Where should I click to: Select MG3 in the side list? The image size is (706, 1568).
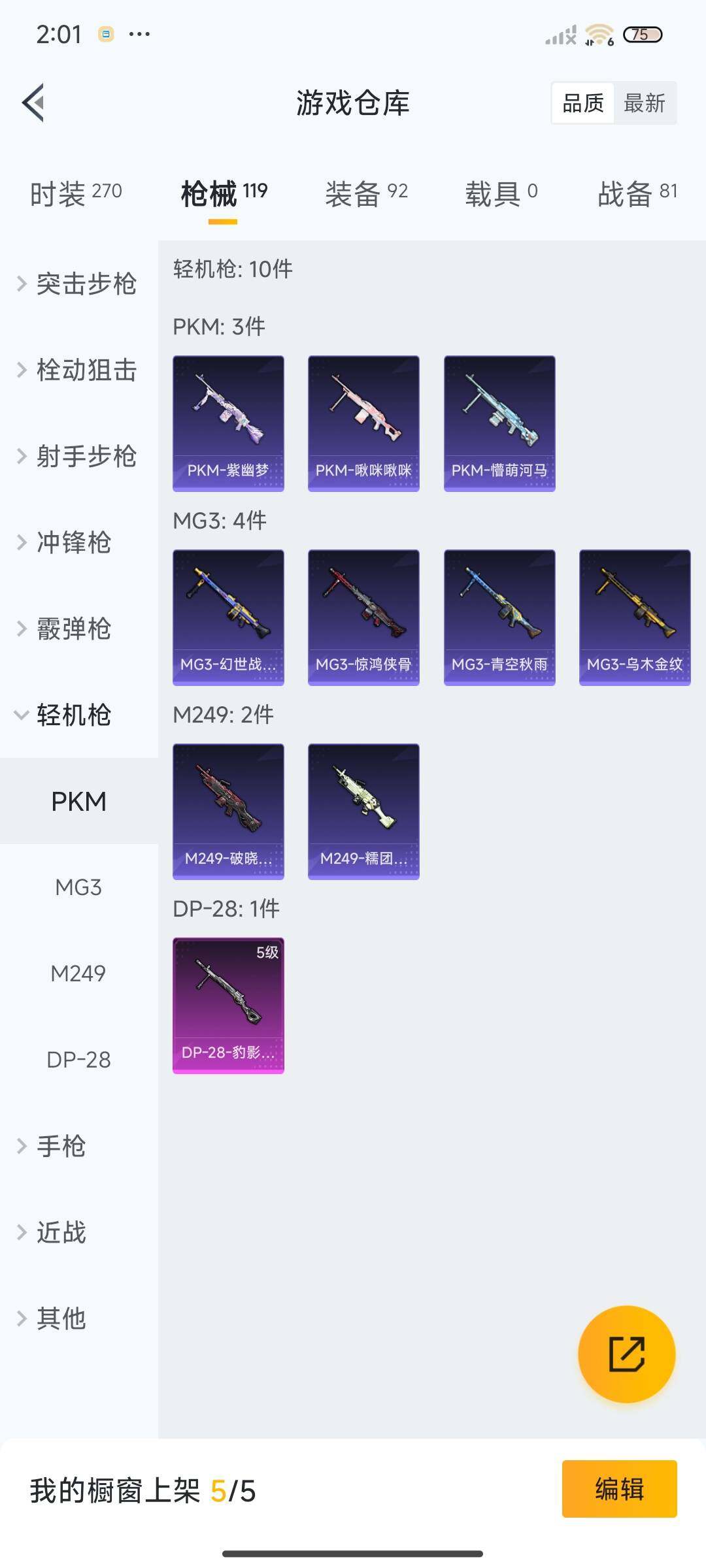point(78,887)
